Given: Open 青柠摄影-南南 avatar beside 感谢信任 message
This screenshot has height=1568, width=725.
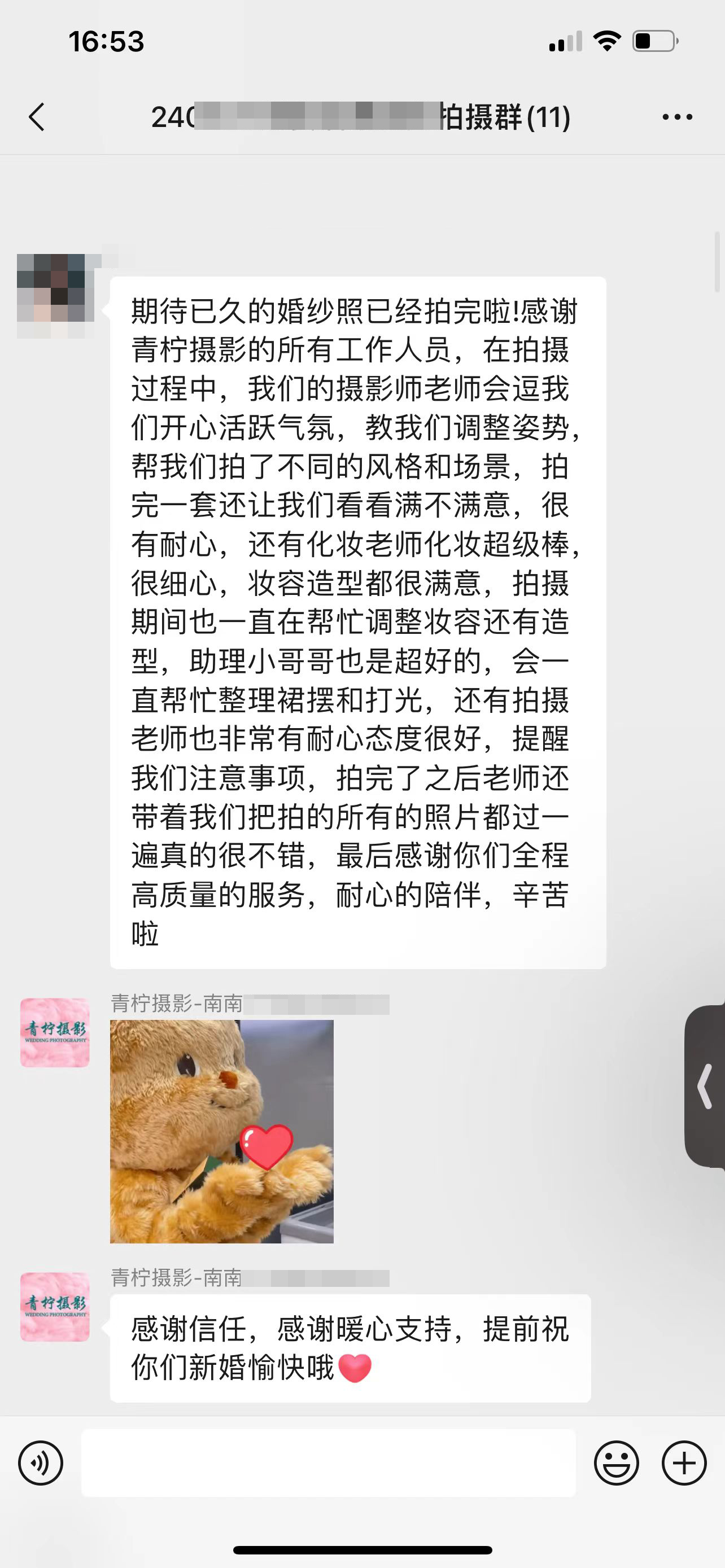Looking at the screenshot, I should click(55, 1307).
